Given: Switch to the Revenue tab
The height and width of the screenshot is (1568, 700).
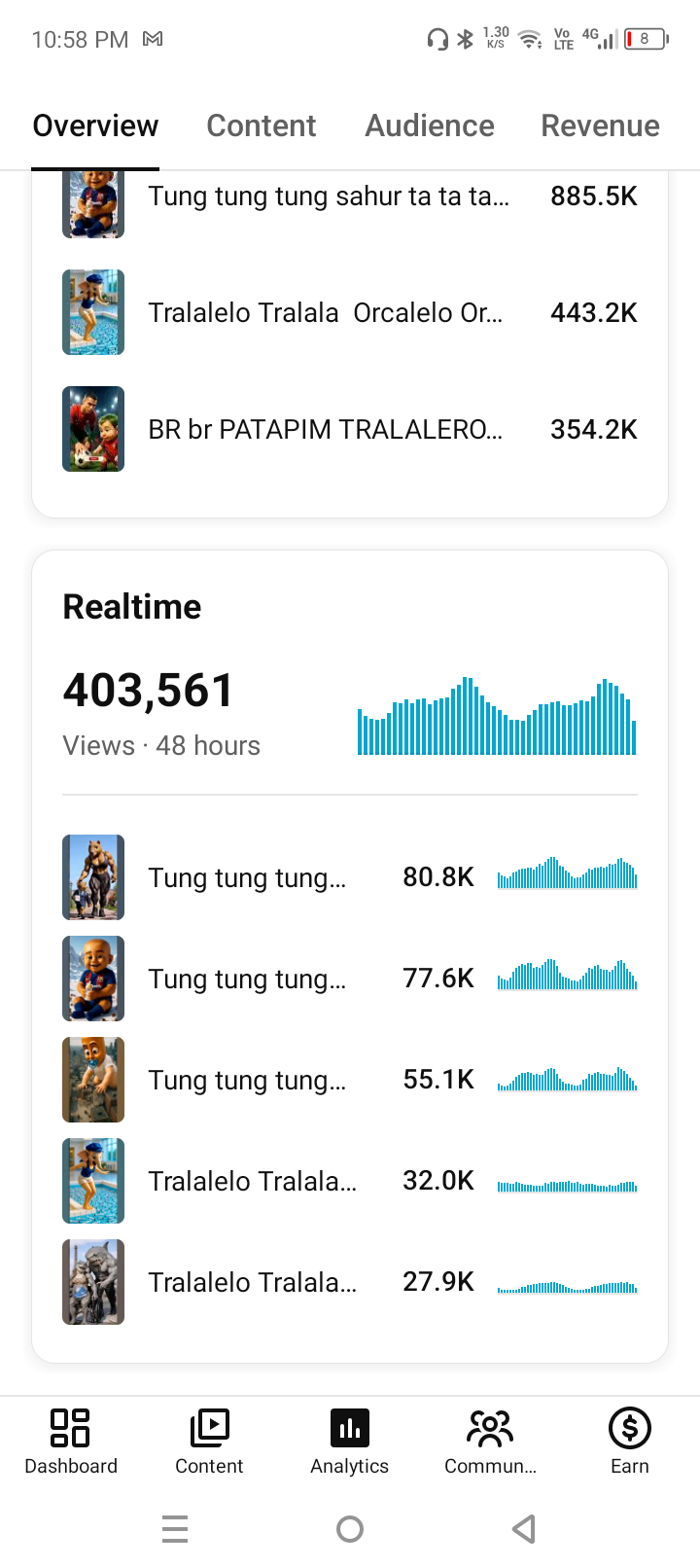Looking at the screenshot, I should [600, 125].
